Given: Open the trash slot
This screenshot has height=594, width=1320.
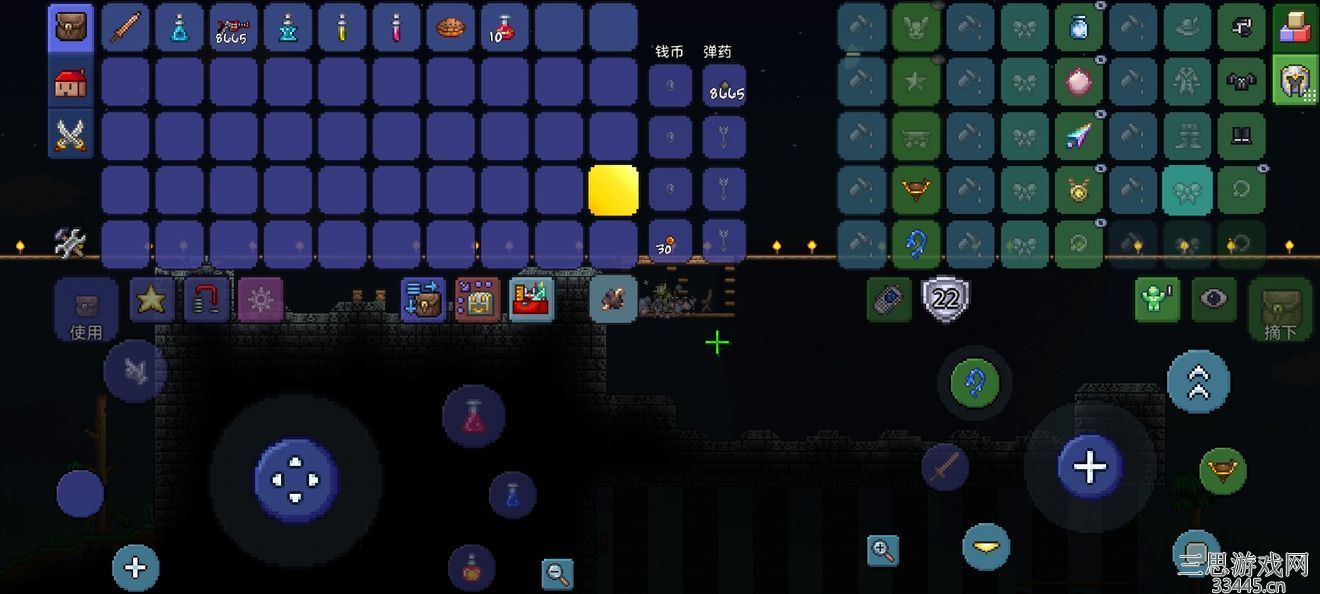Looking at the screenshot, I should [x=613, y=299].
